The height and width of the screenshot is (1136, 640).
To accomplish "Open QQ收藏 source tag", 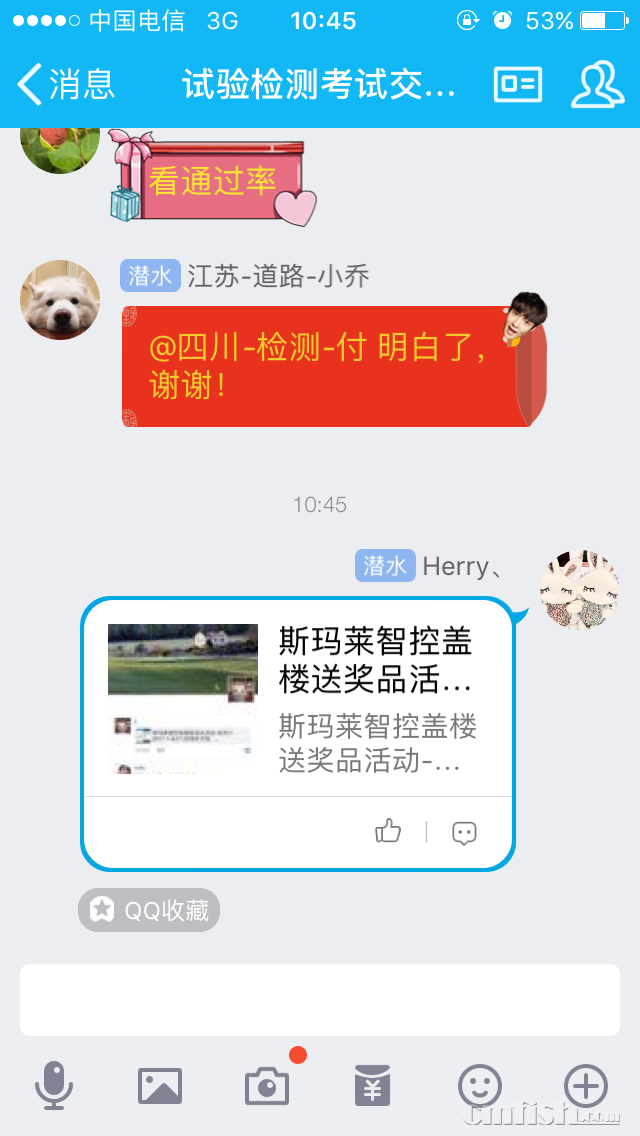I will coord(149,910).
